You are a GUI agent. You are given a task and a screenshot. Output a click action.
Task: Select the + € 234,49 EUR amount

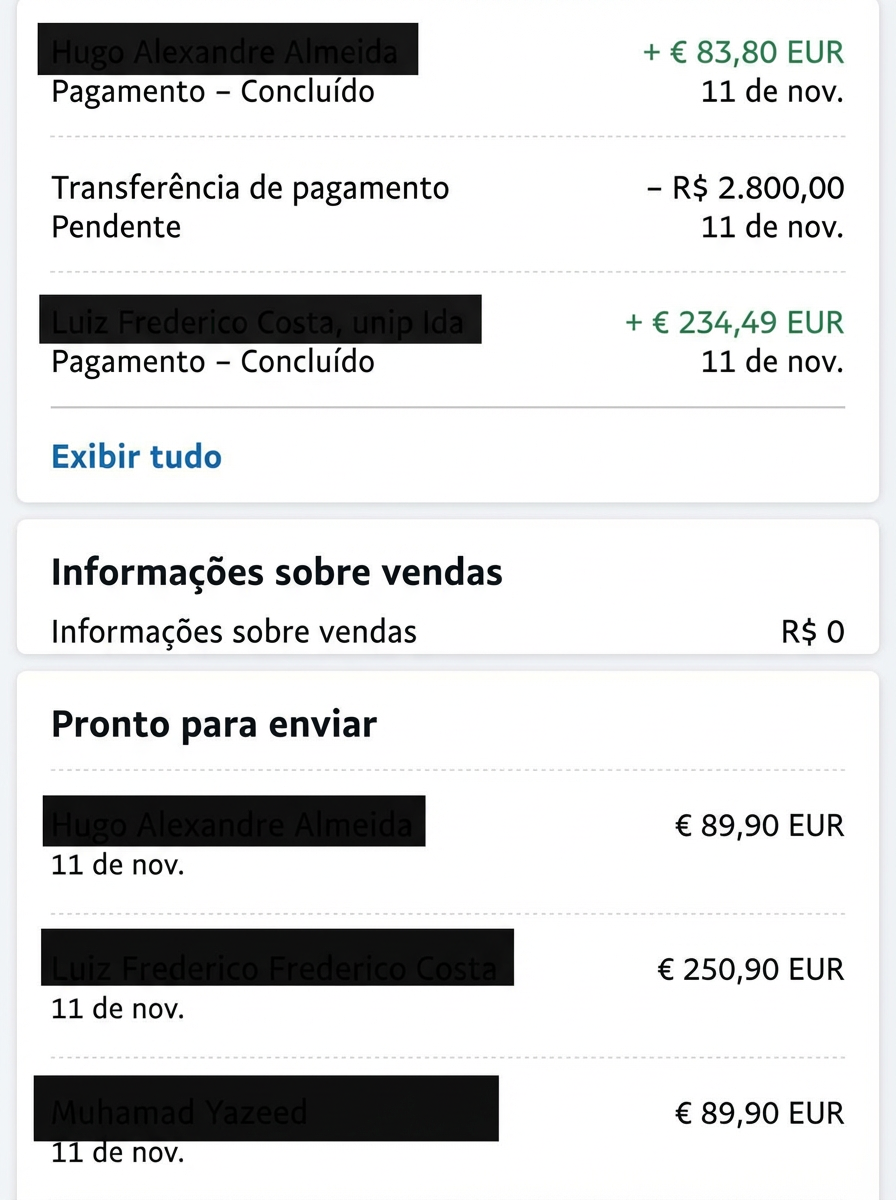(x=736, y=322)
